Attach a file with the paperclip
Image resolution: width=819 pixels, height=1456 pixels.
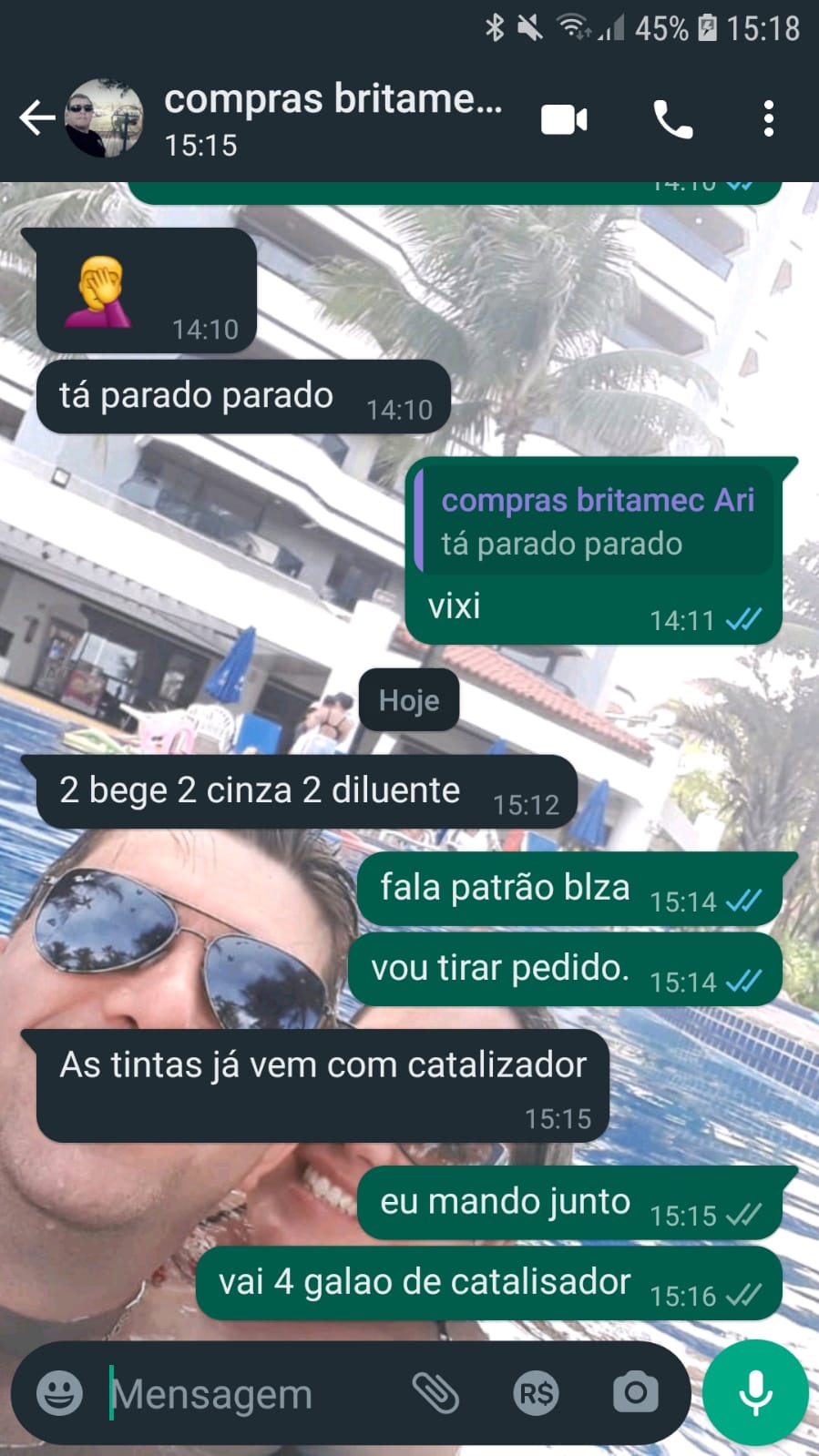tap(435, 1393)
